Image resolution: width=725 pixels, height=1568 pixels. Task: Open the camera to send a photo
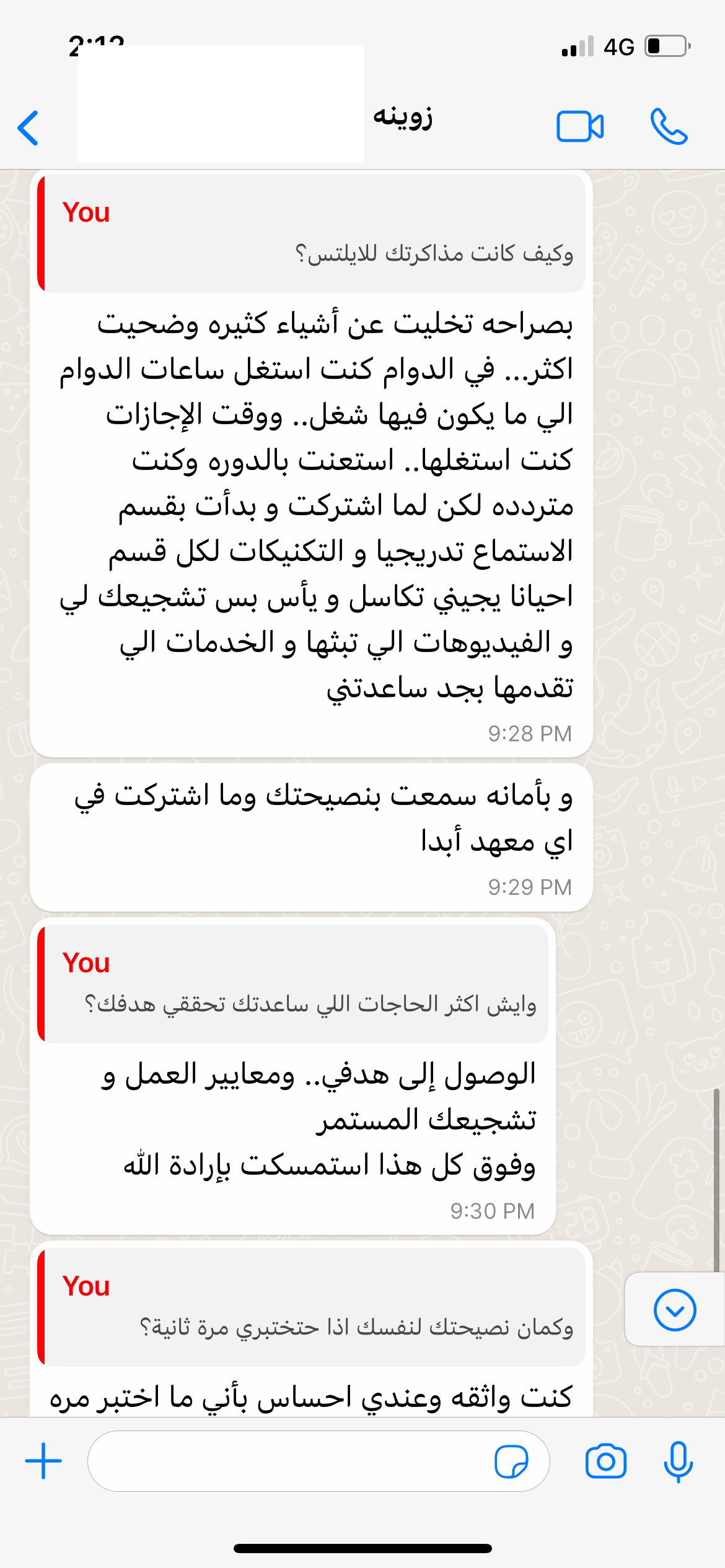click(x=605, y=1461)
